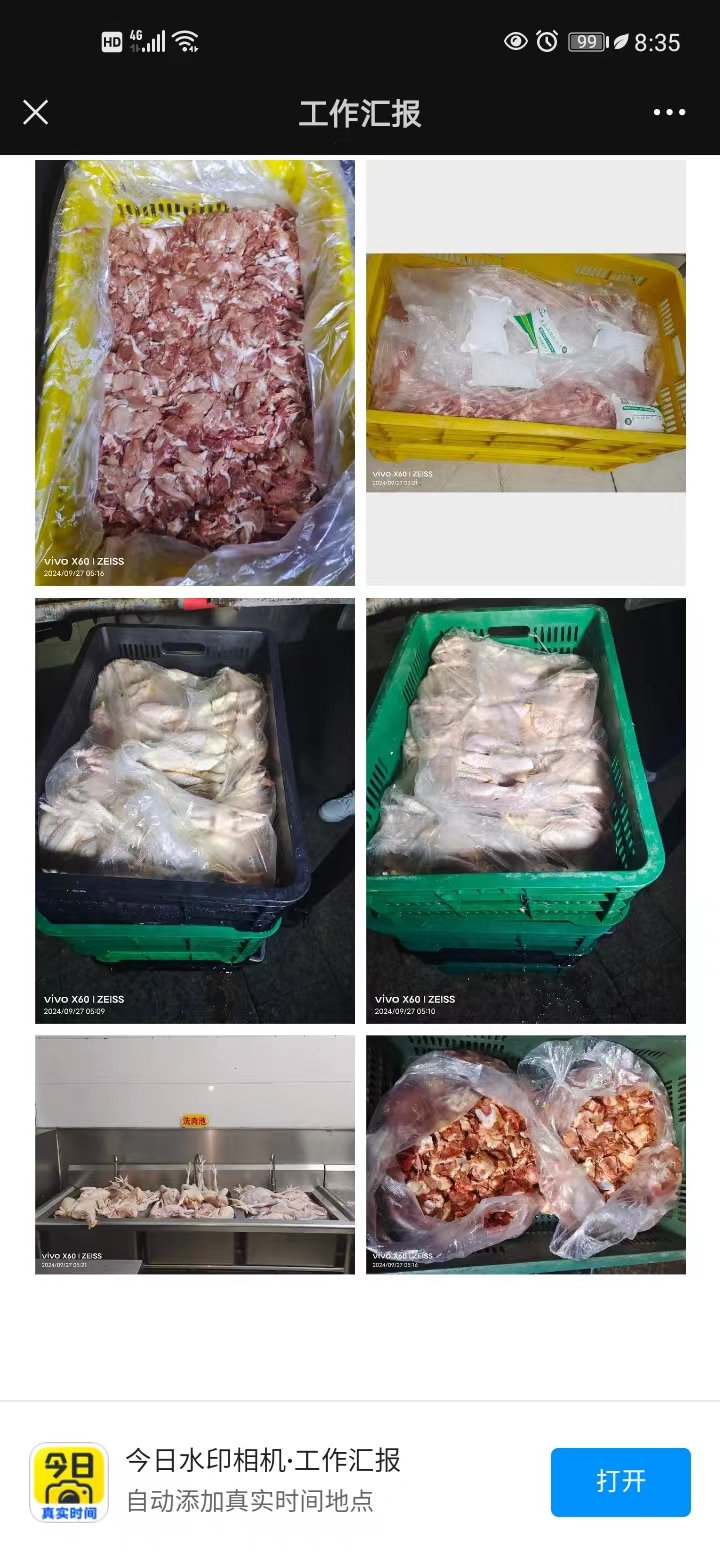Open the three-dot overflow menu

(x=669, y=112)
